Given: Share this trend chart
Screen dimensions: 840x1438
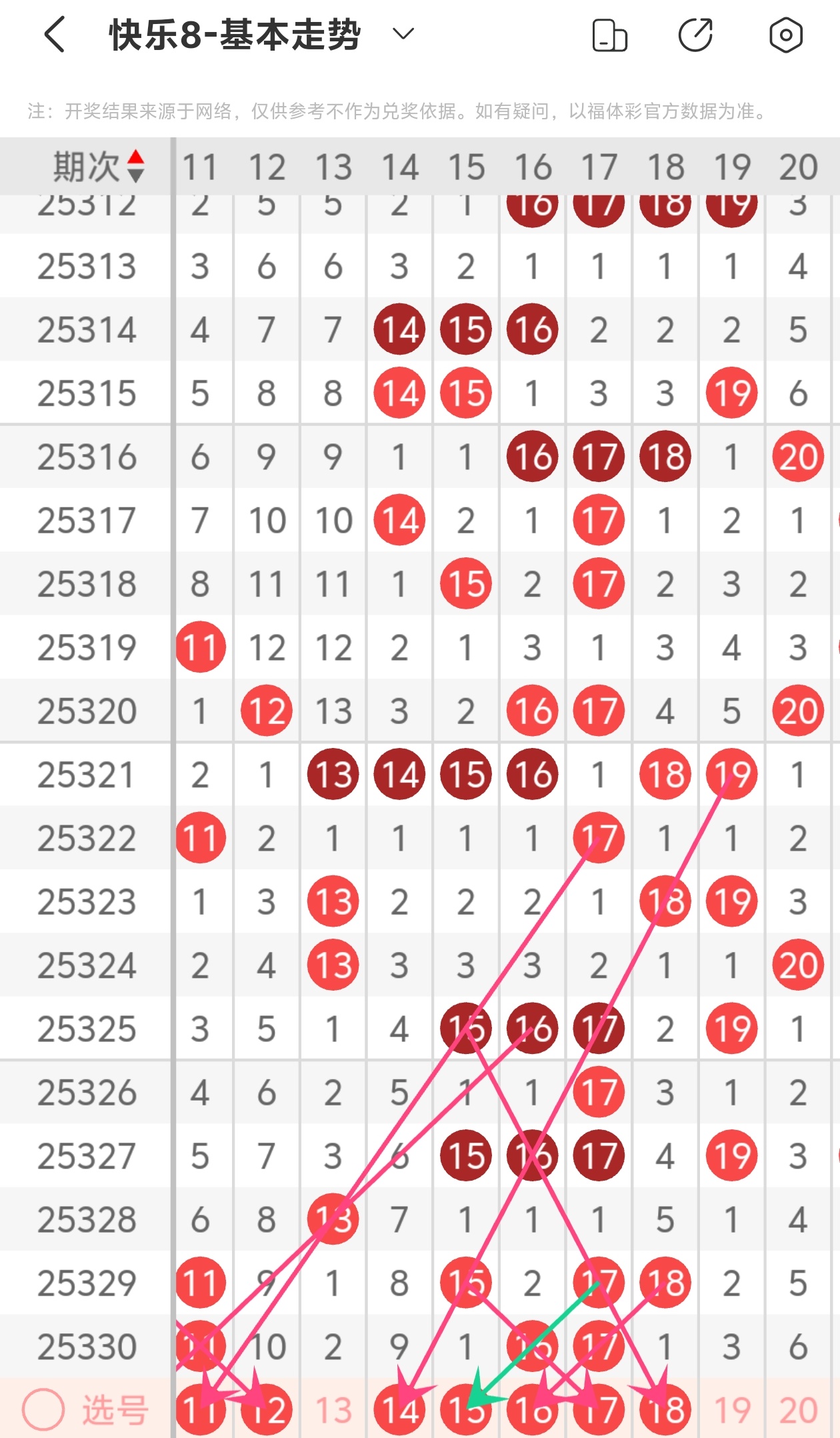Looking at the screenshot, I should pos(695,35).
